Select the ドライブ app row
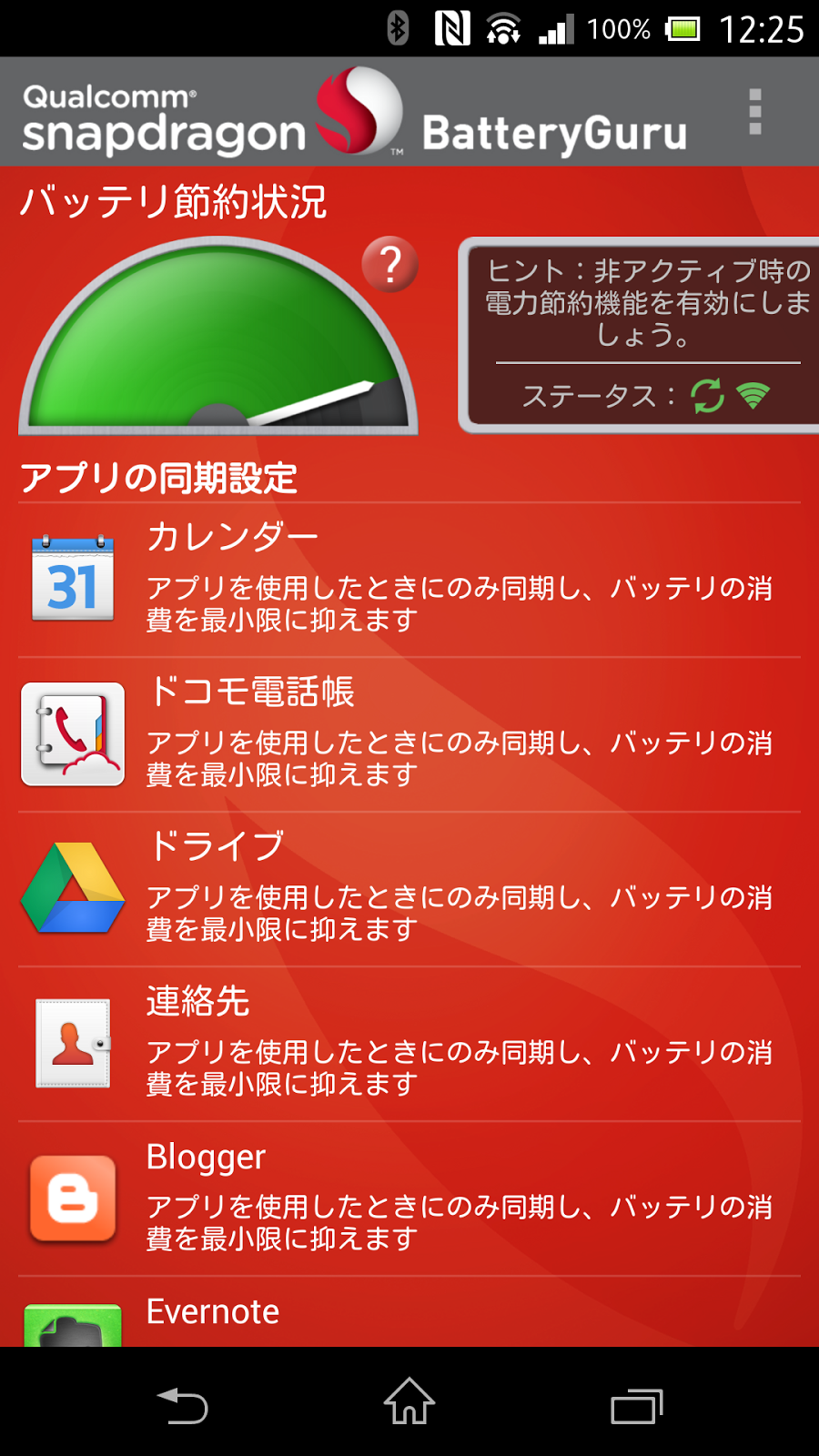819x1456 pixels. click(x=409, y=889)
